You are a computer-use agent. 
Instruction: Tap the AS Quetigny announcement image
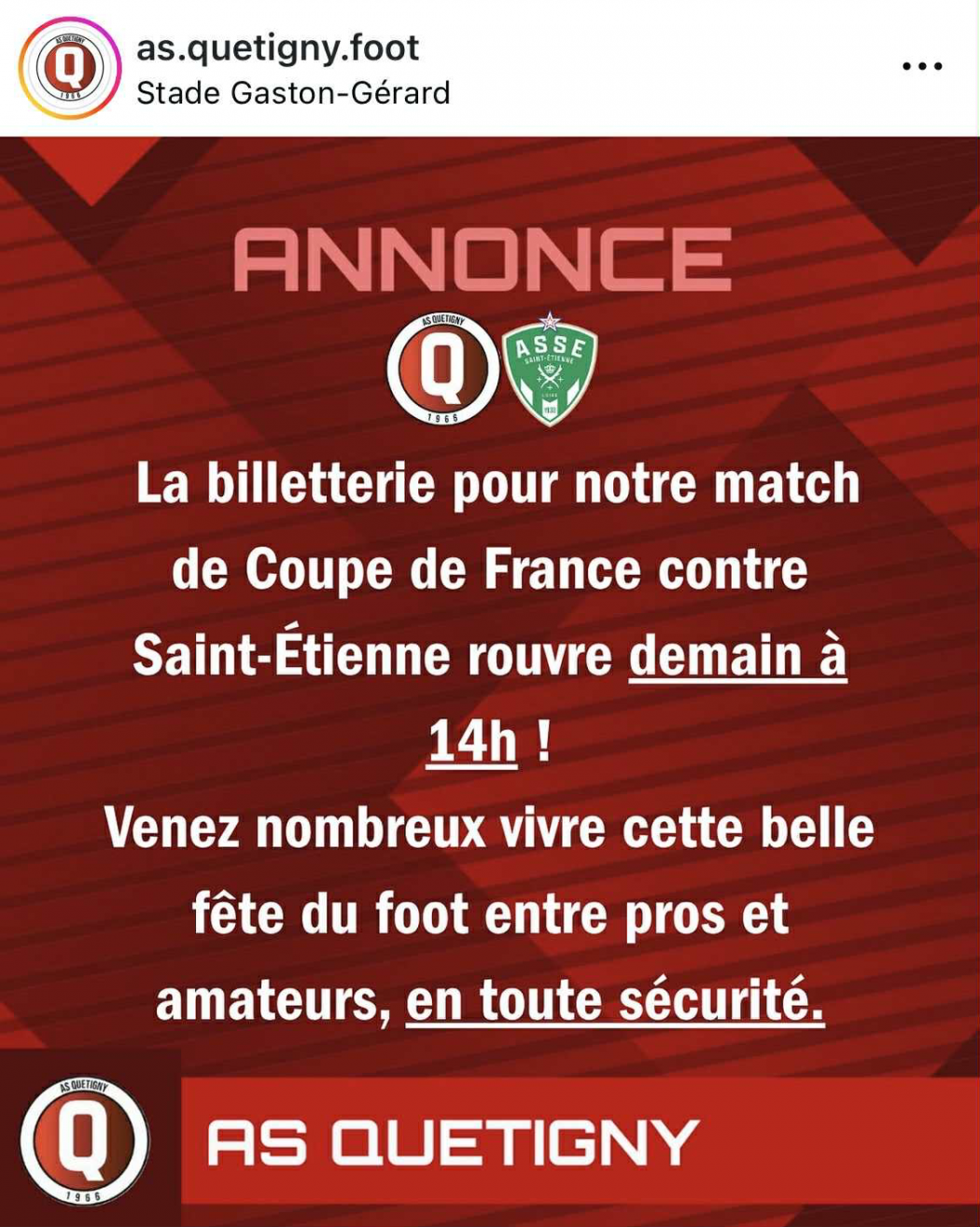(490, 681)
